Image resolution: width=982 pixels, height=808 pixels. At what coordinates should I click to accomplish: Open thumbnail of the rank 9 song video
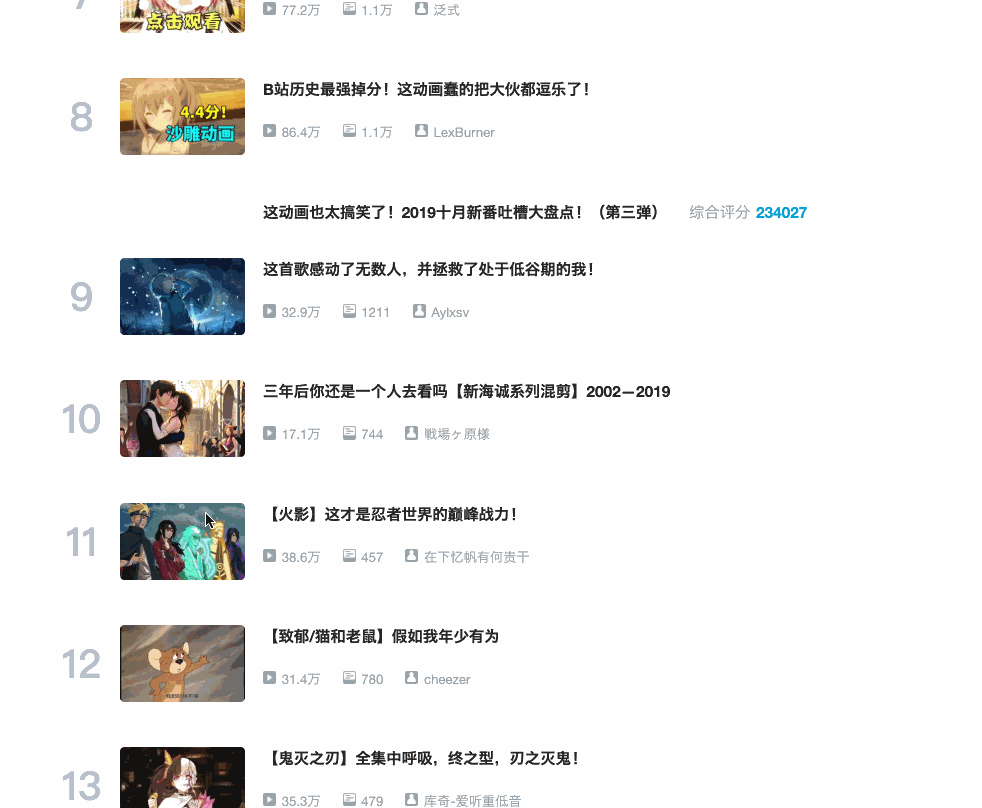click(x=182, y=296)
